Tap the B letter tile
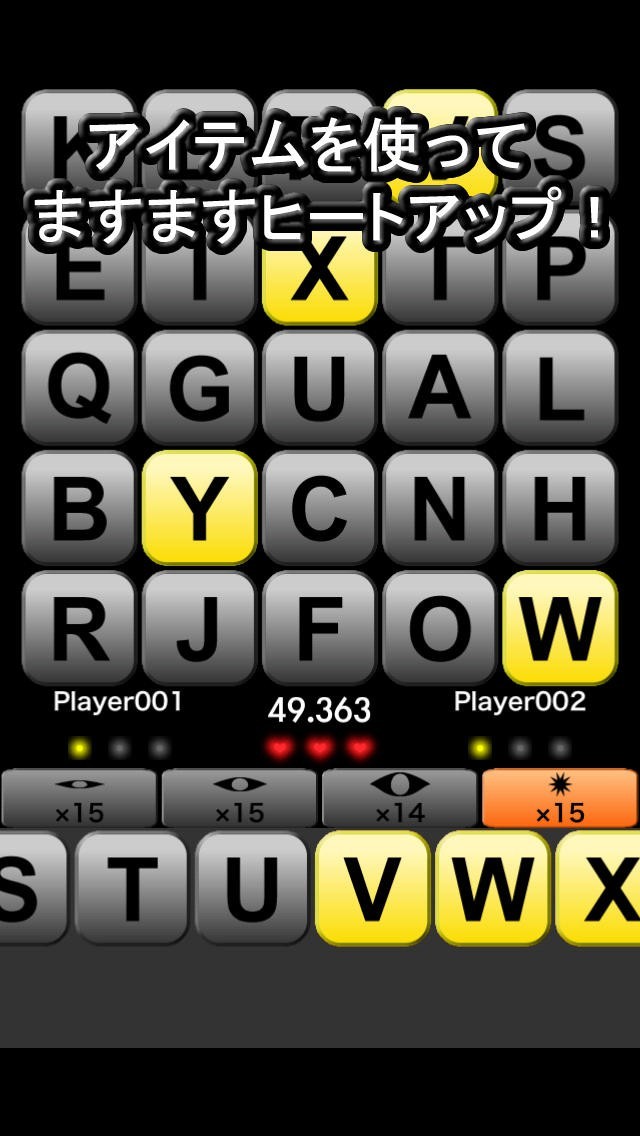This screenshot has width=640, height=1136. (x=78, y=508)
